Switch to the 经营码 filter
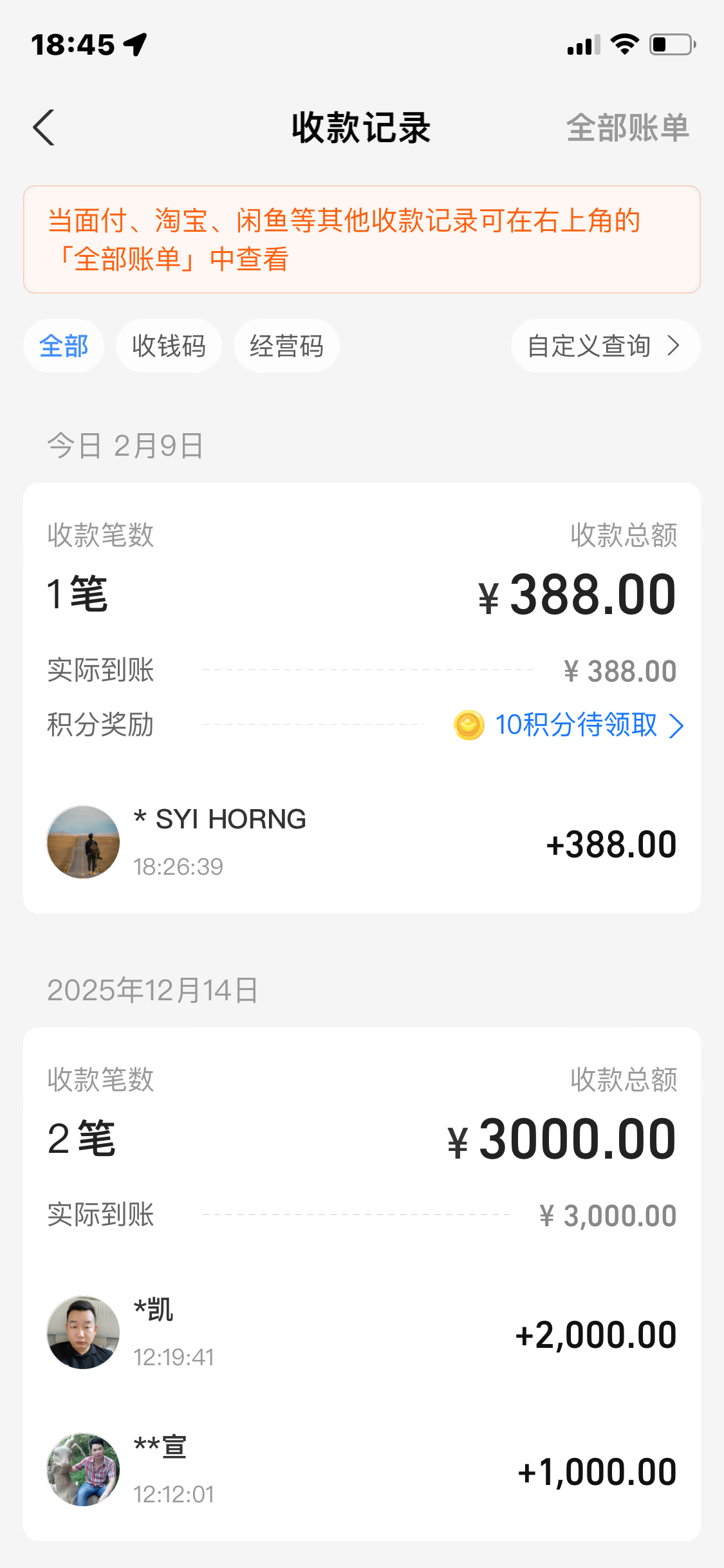The width and height of the screenshot is (724, 1568). pos(286,346)
